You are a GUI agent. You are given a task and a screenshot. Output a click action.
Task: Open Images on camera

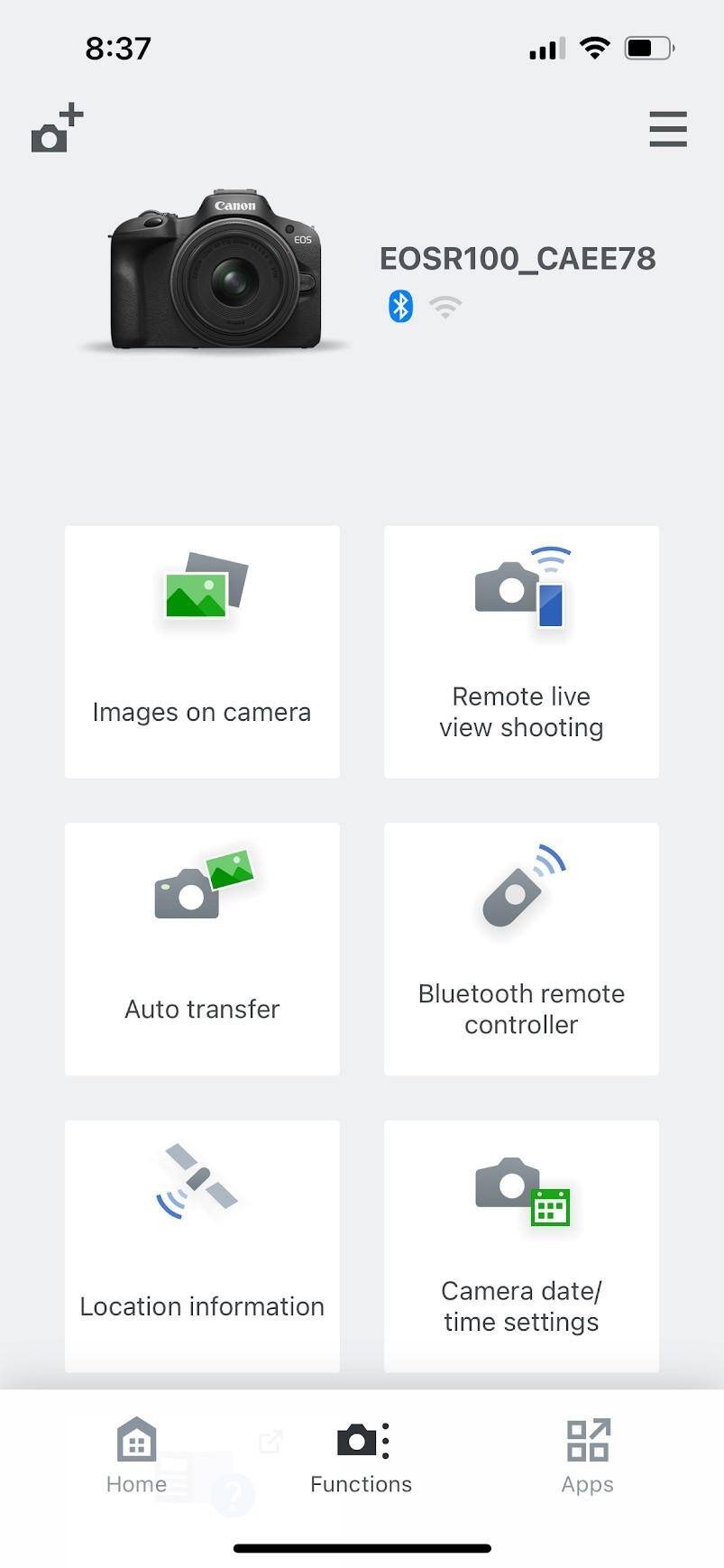202,651
